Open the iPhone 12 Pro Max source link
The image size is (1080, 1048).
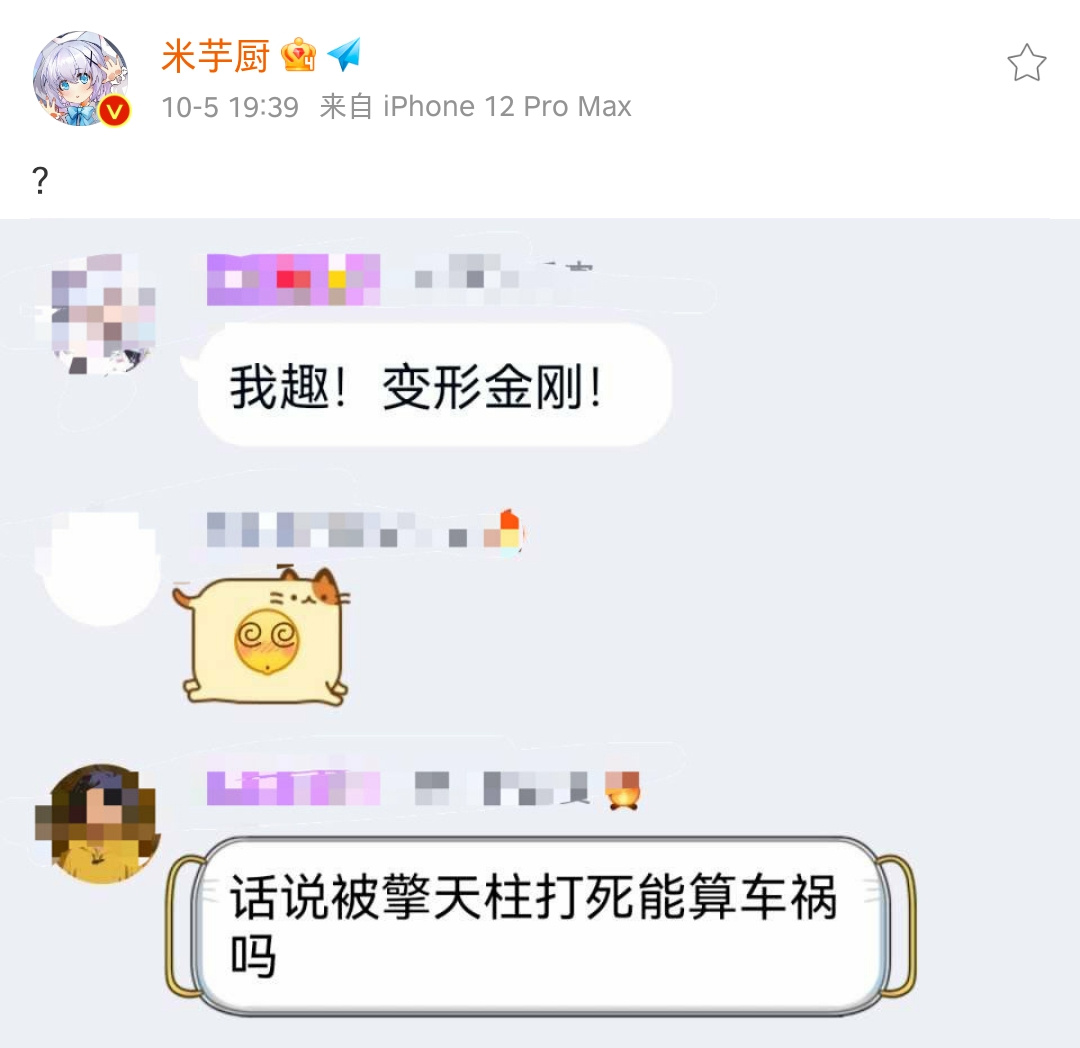pyautogui.click(x=507, y=107)
